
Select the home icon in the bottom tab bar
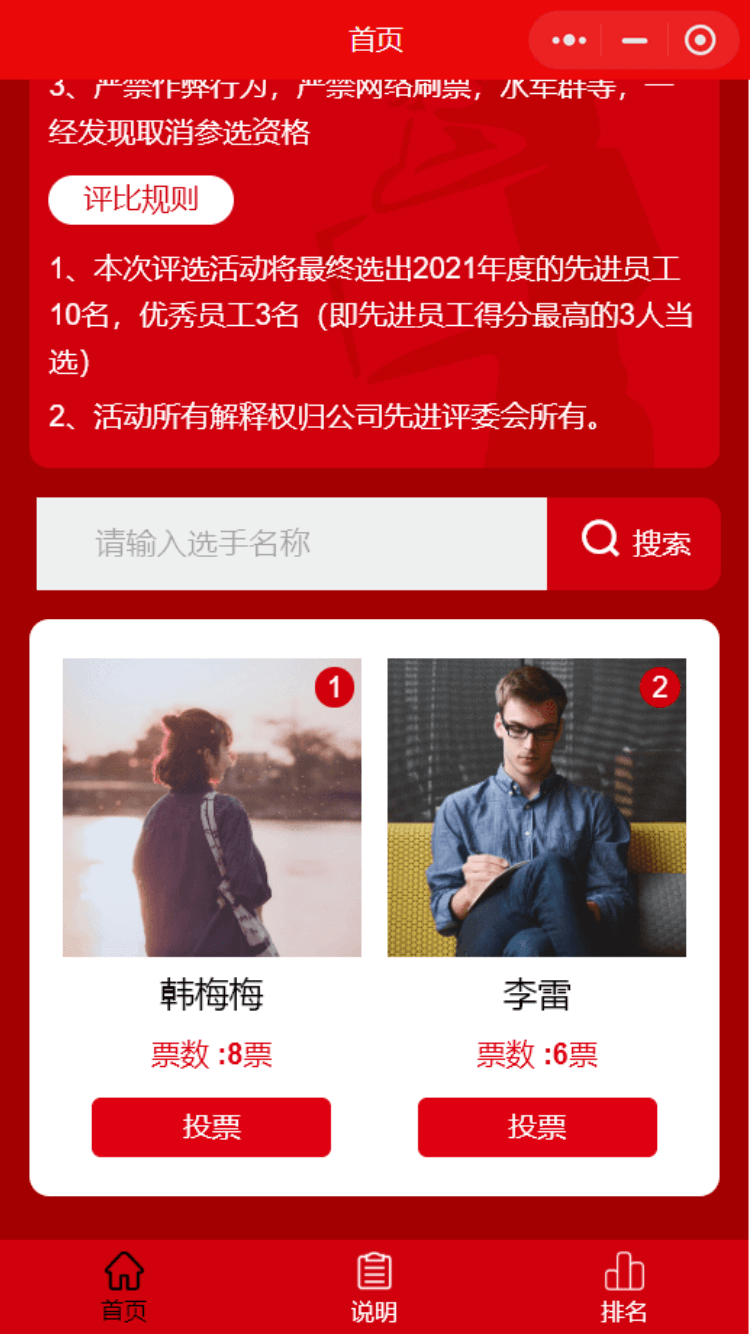pyautogui.click(x=124, y=1270)
